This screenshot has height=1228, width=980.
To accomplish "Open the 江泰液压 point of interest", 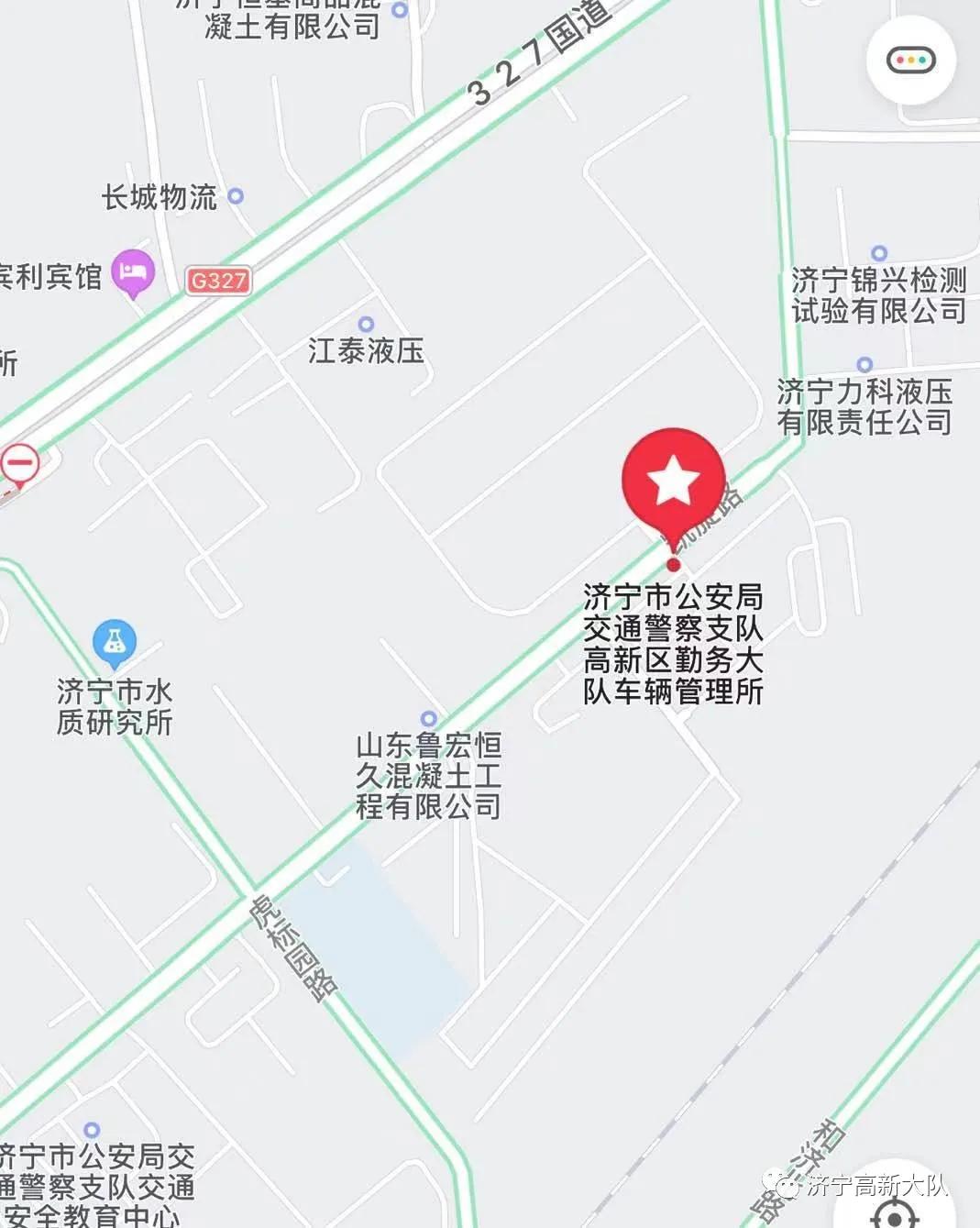I will tap(367, 324).
